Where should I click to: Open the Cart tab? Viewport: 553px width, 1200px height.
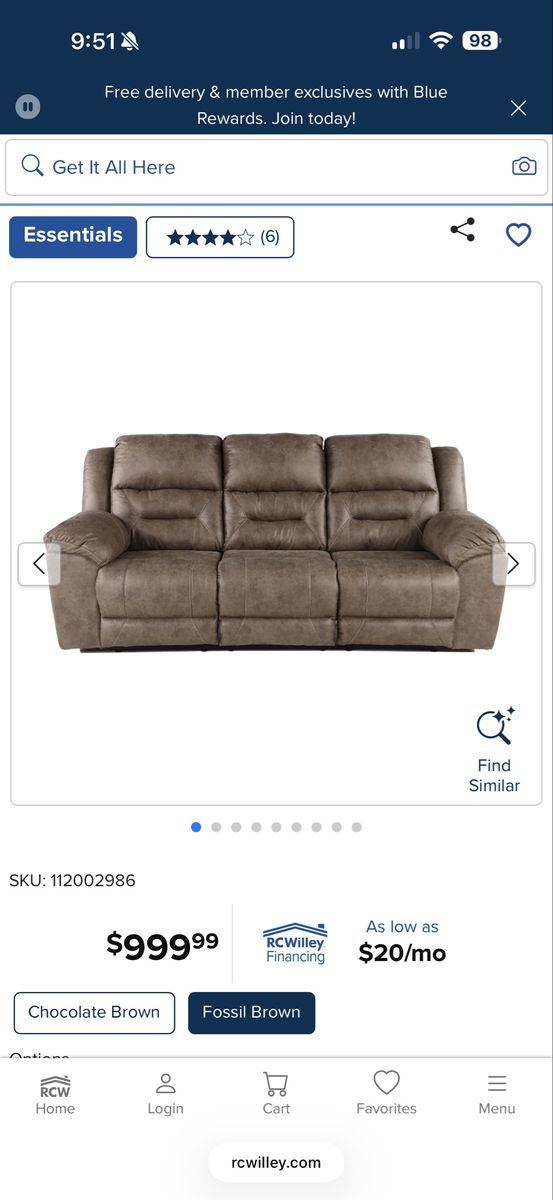[x=276, y=1094]
